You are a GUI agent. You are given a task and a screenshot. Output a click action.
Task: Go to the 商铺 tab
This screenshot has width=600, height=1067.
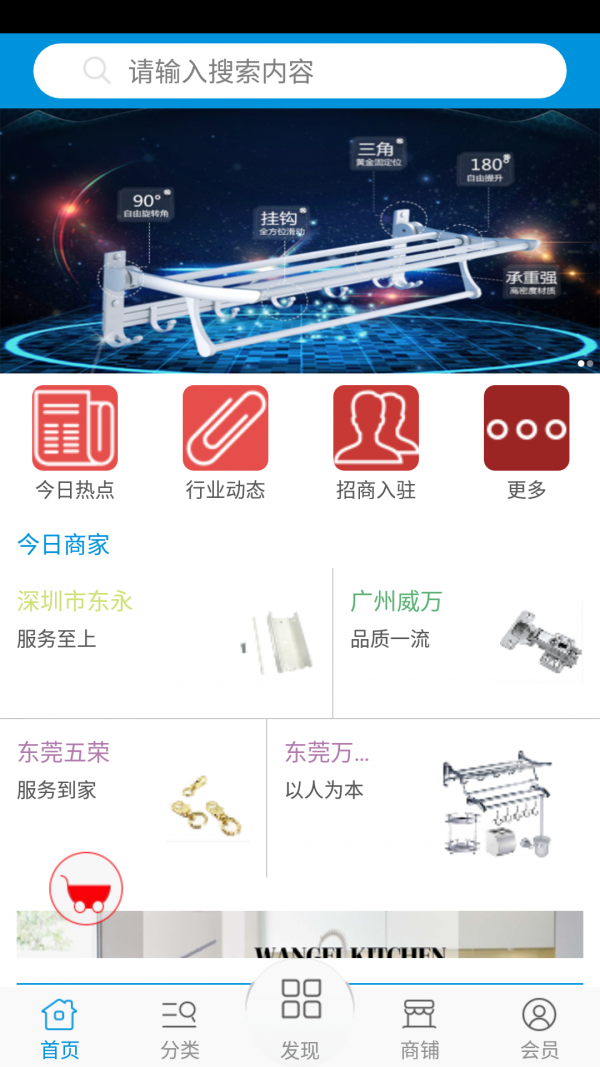pyautogui.click(x=420, y=1028)
